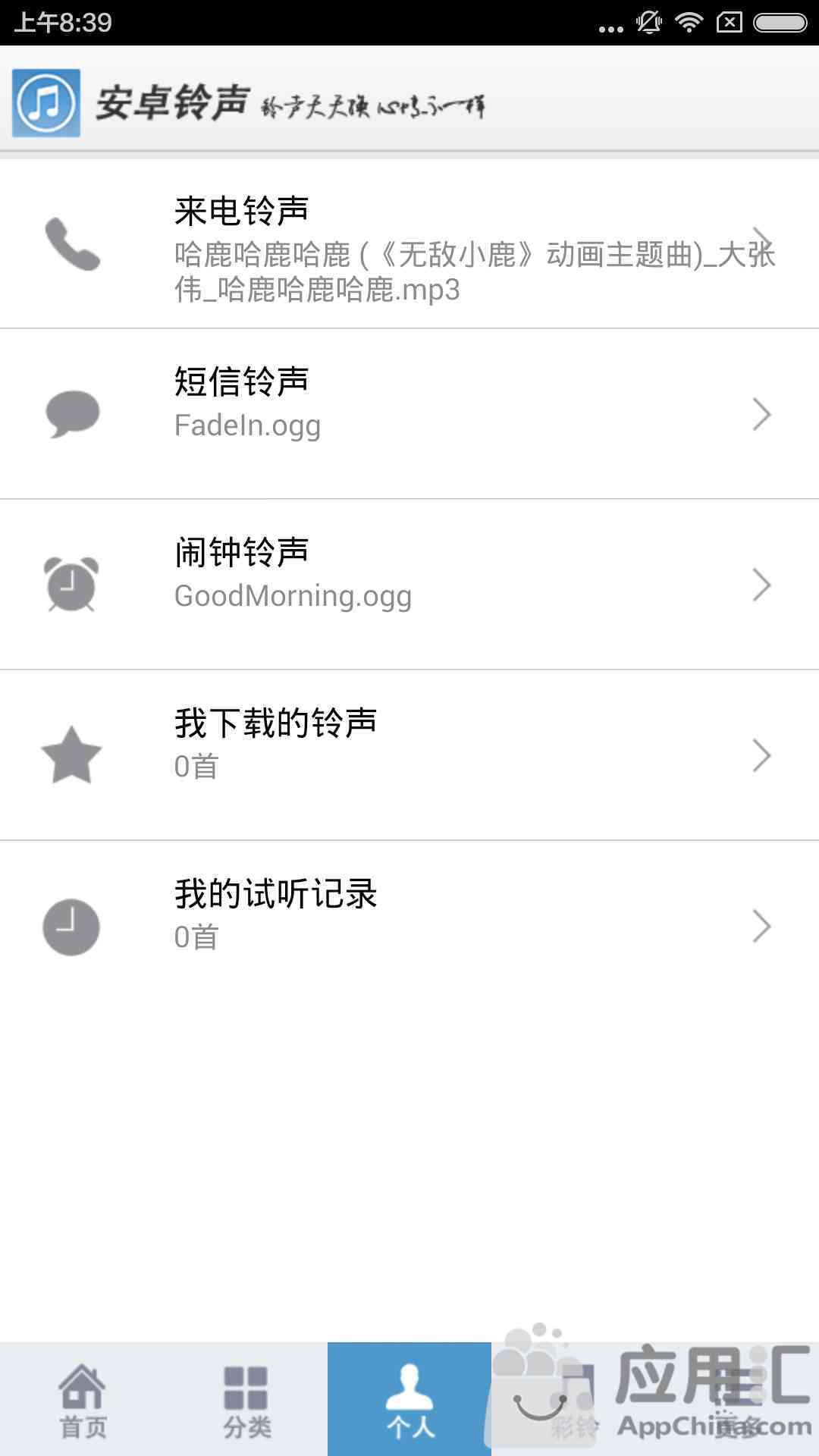This screenshot has height=1456, width=819.
Task: Select the 个人 personal tab
Action: pyautogui.click(x=409, y=1399)
